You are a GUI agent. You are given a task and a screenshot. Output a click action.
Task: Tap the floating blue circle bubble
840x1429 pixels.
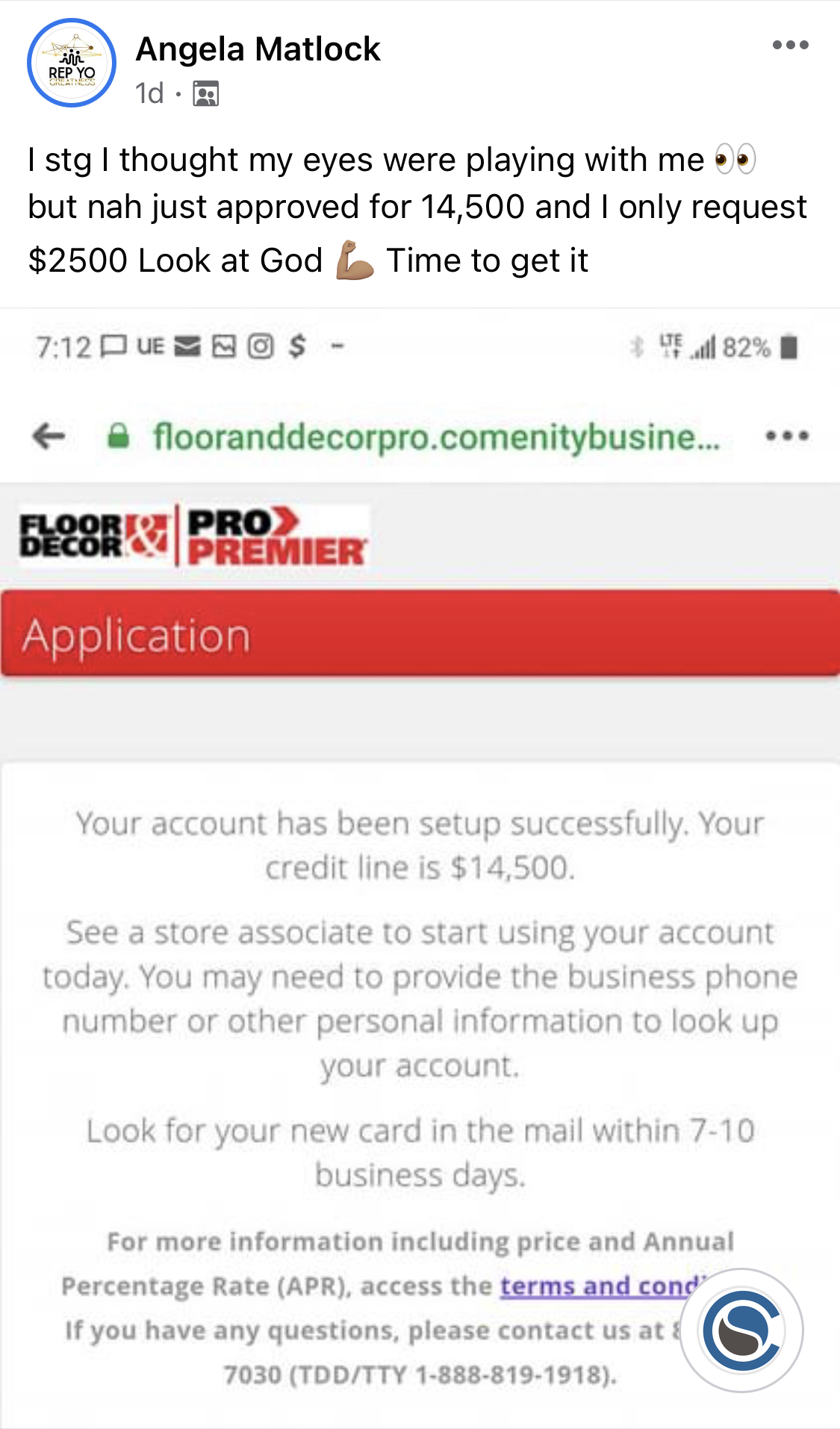741,1330
